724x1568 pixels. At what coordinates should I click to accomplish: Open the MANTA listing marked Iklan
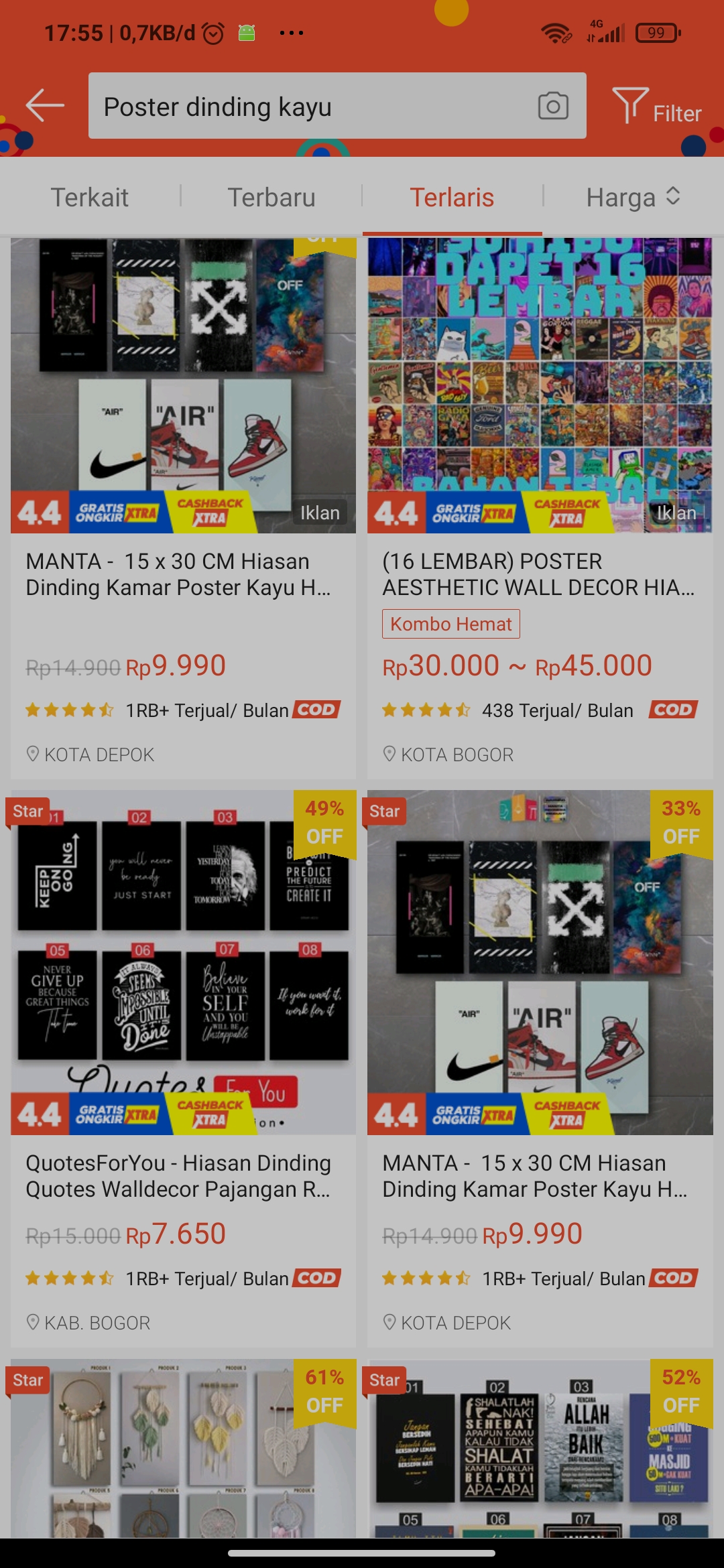point(183,469)
